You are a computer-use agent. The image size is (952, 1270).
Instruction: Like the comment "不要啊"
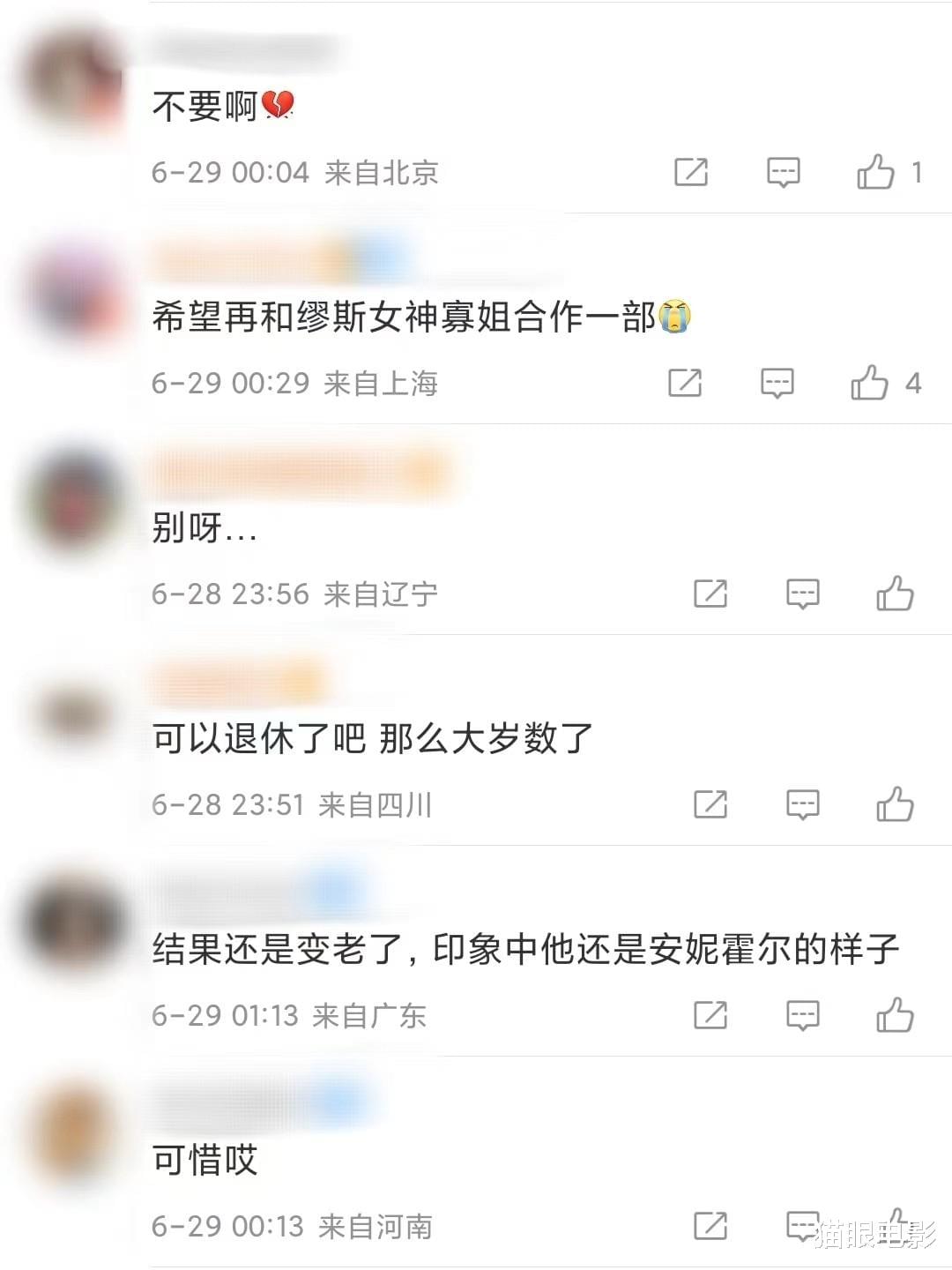click(x=875, y=172)
